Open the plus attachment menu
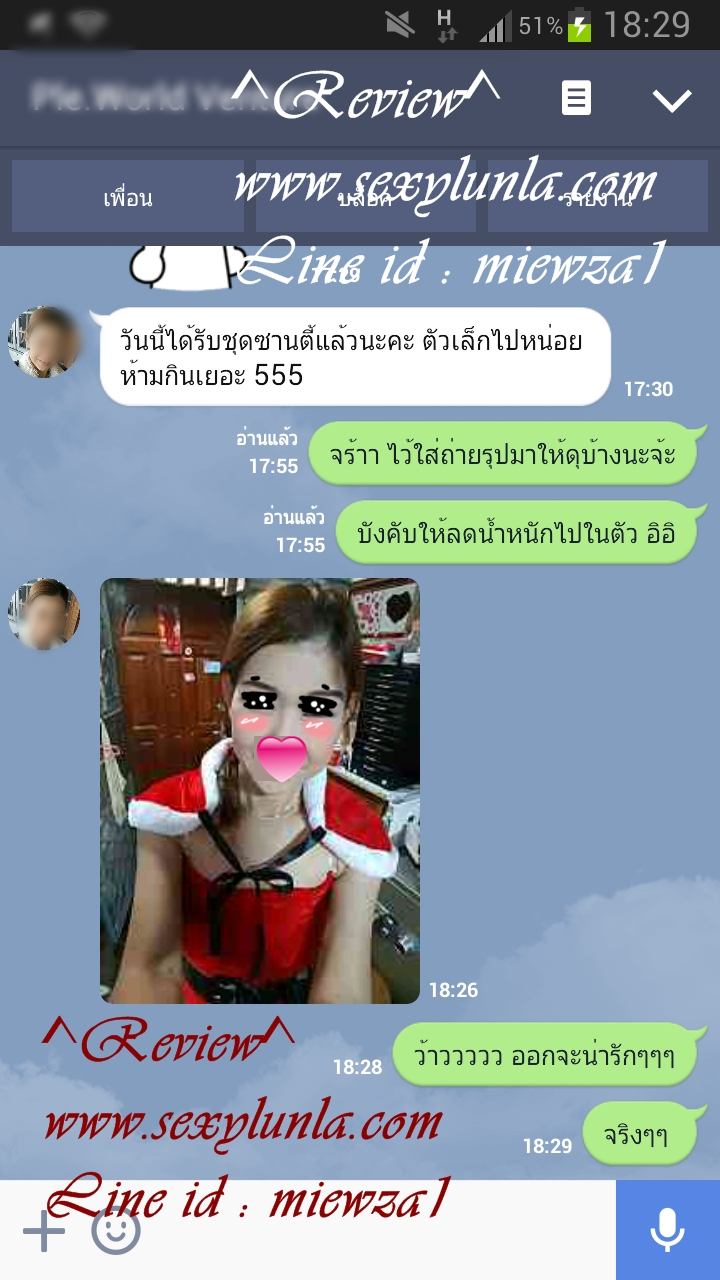 point(43,1231)
